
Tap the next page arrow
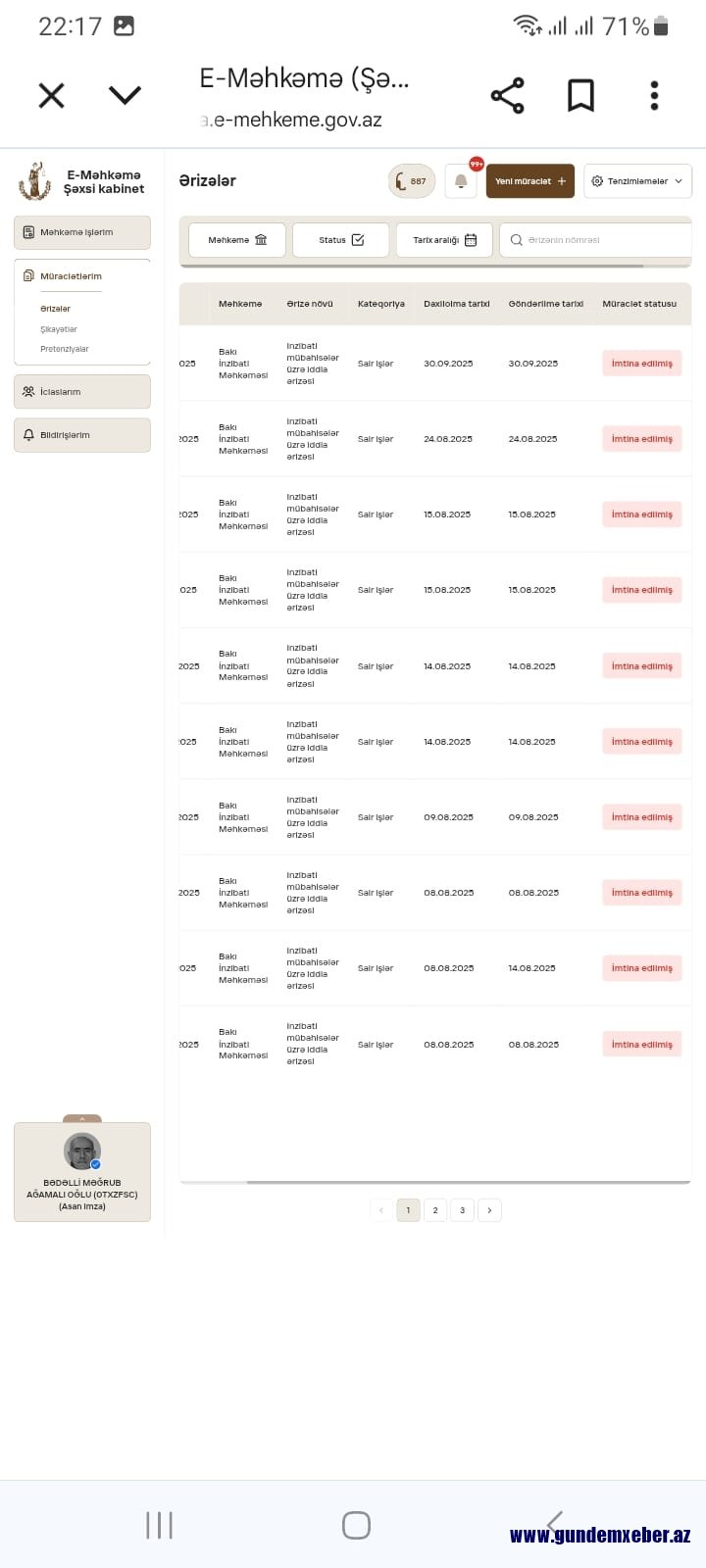489,1210
